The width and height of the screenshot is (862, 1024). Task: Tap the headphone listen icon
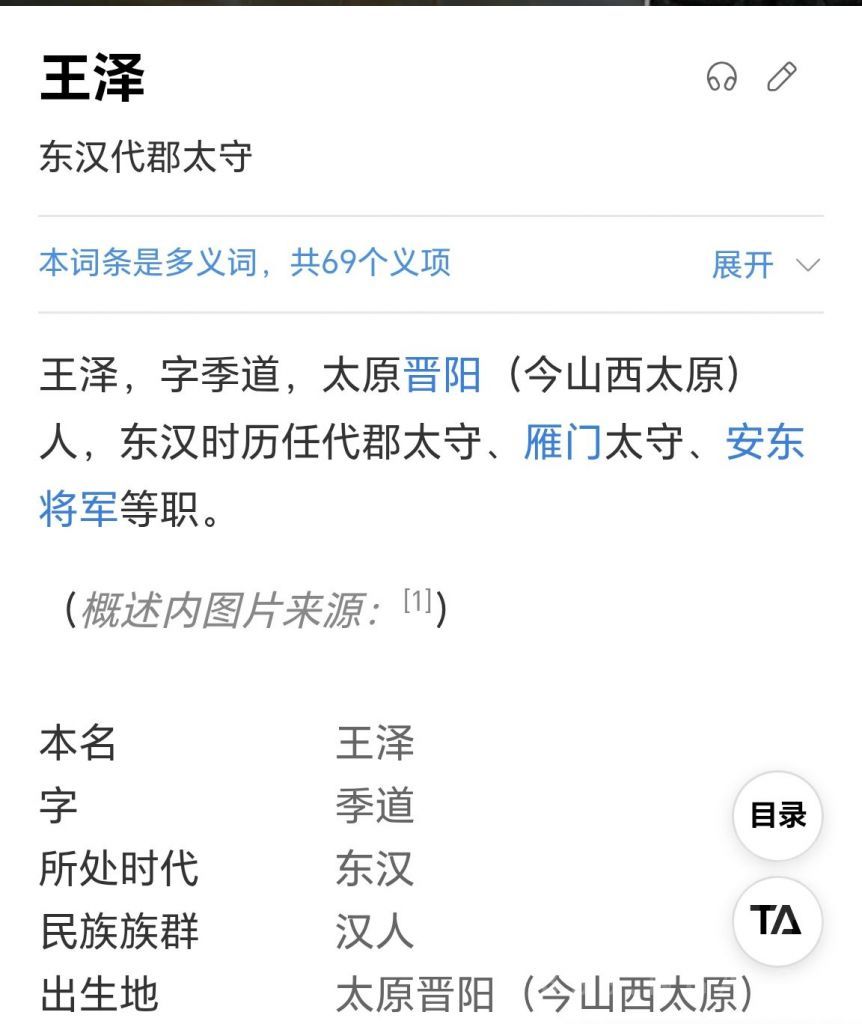click(722, 76)
